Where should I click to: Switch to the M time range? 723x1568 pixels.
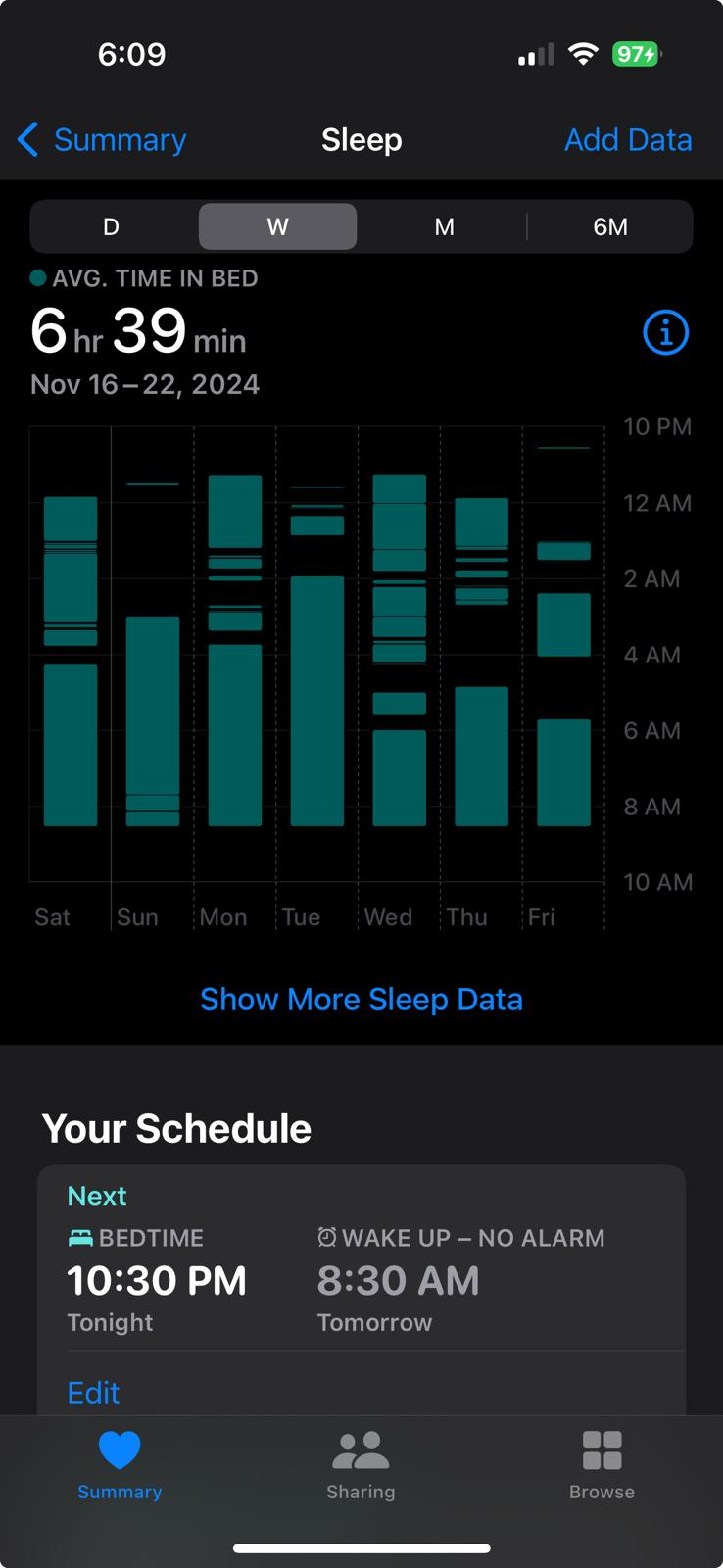pyautogui.click(x=444, y=226)
